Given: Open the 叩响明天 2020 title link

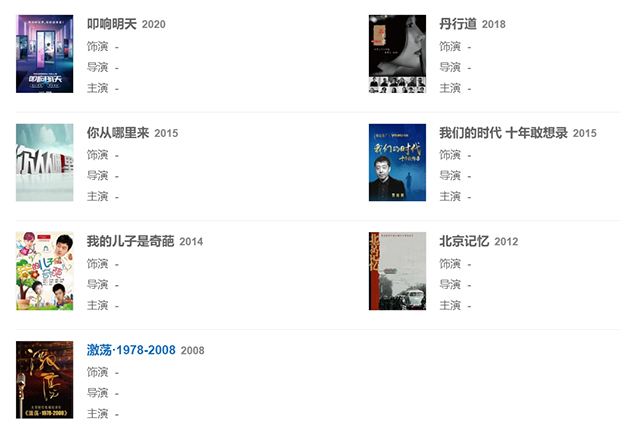Looking at the screenshot, I should tap(111, 23).
